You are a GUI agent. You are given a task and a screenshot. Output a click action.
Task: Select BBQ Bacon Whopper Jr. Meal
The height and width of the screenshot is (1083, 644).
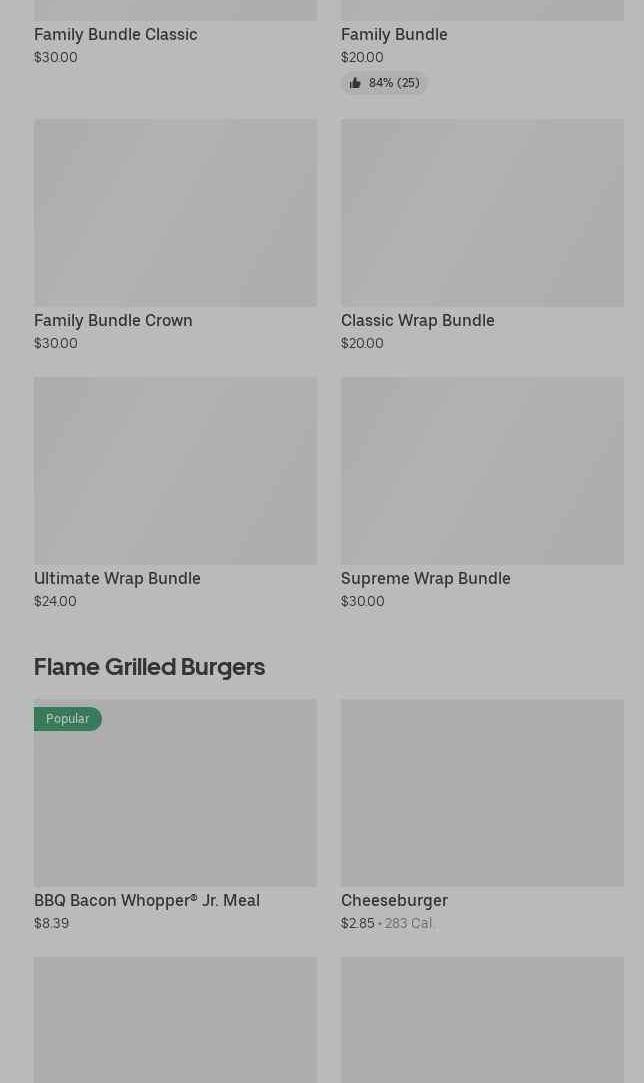click(x=176, y=815)
